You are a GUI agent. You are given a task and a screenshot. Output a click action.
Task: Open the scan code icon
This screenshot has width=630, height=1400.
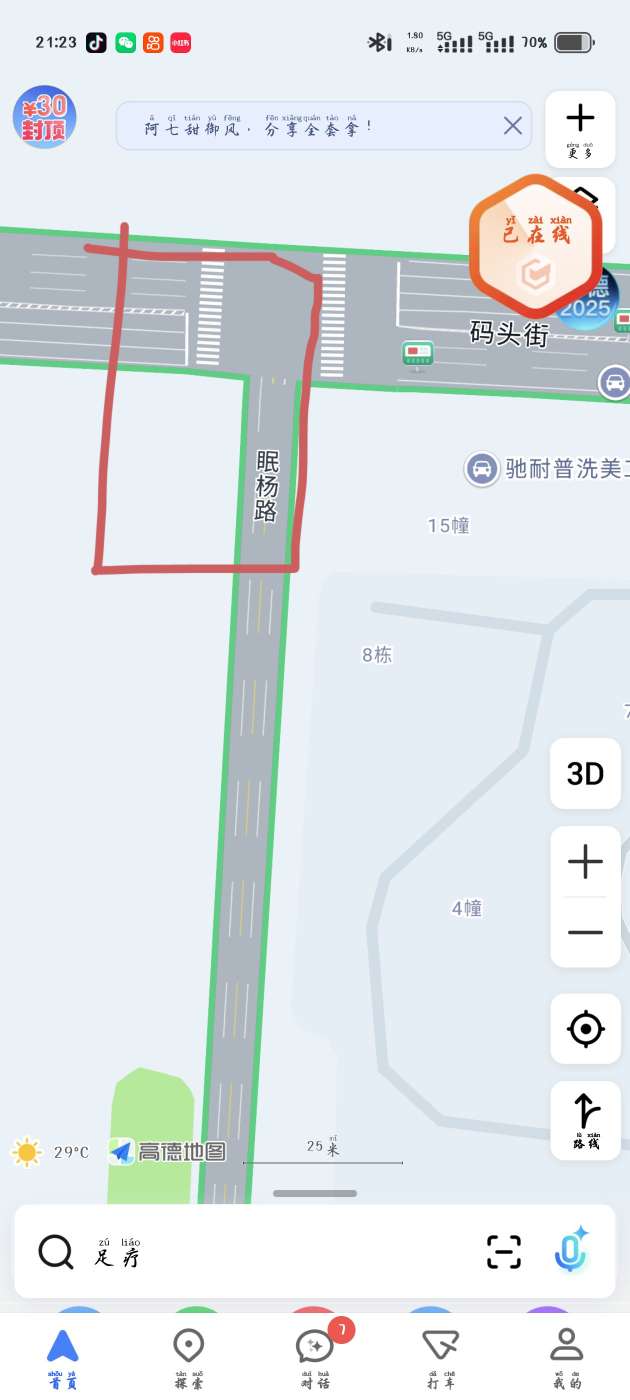point(504,1251)
